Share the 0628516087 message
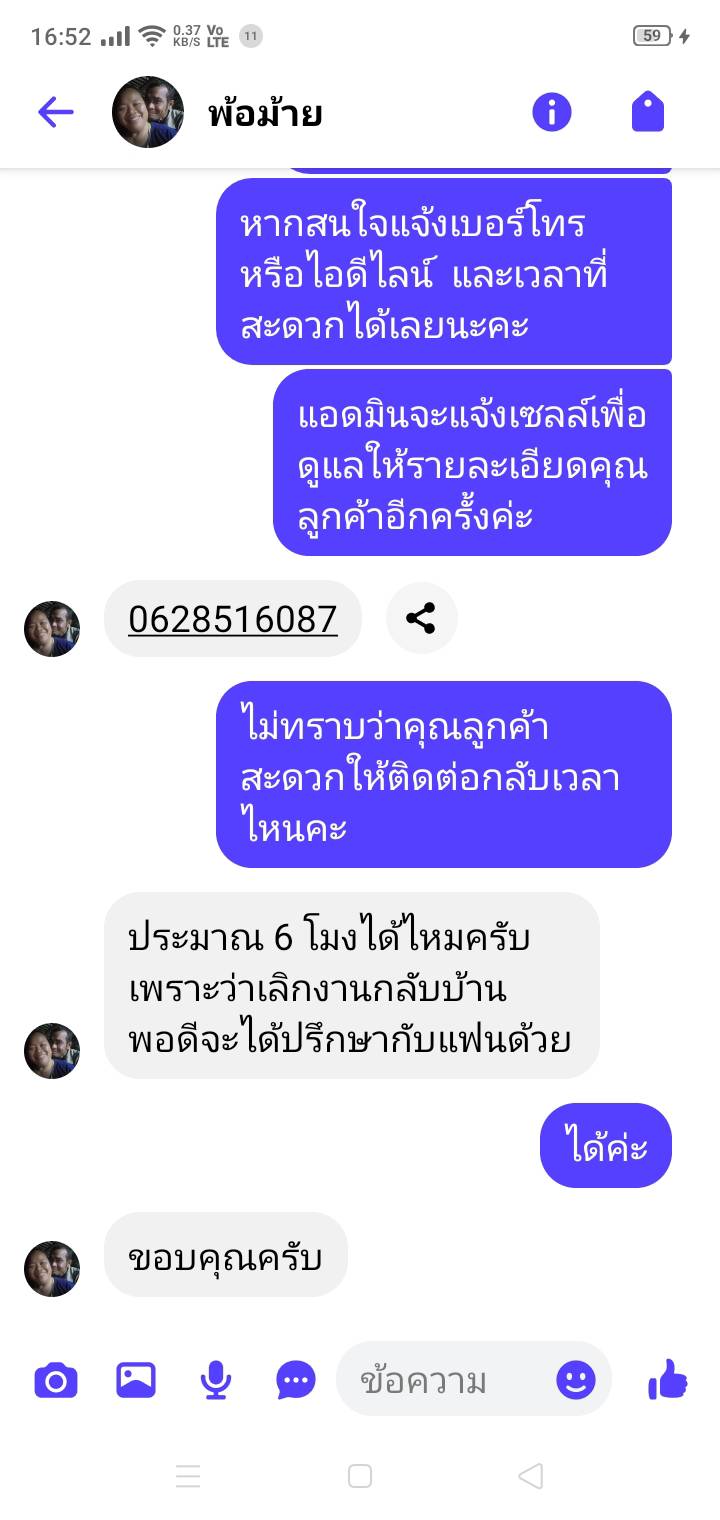 coord(421,619)
